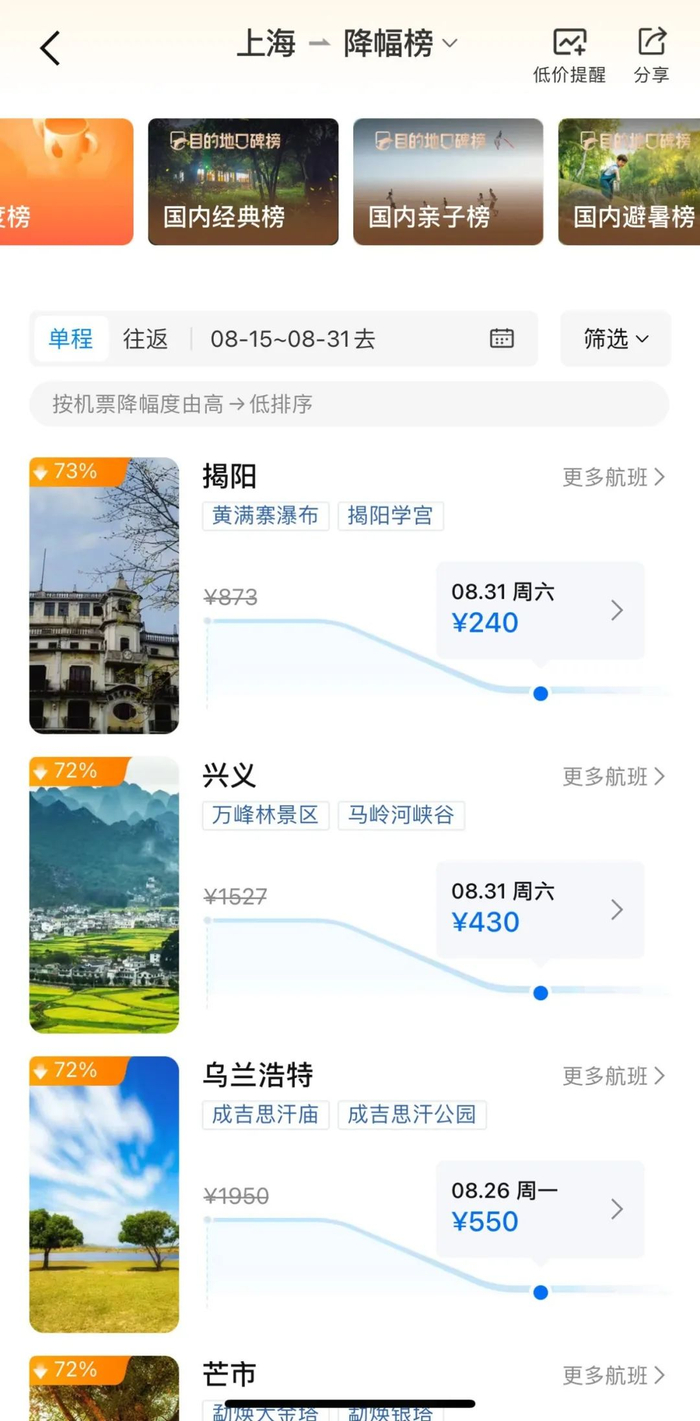Image resolution: width=700 pixels, height=1421 pixels.
Task: View 更多航班 for 芒市
Action: (613, 1375)
